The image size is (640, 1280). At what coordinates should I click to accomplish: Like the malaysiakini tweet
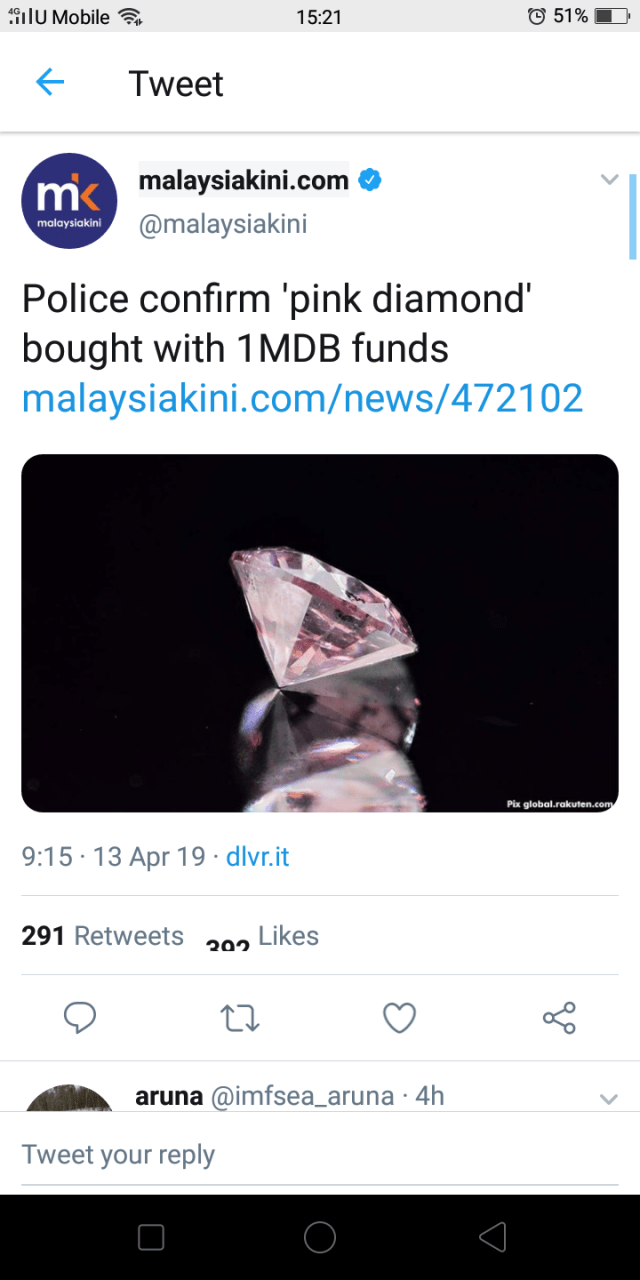[x=399, y=1018]
